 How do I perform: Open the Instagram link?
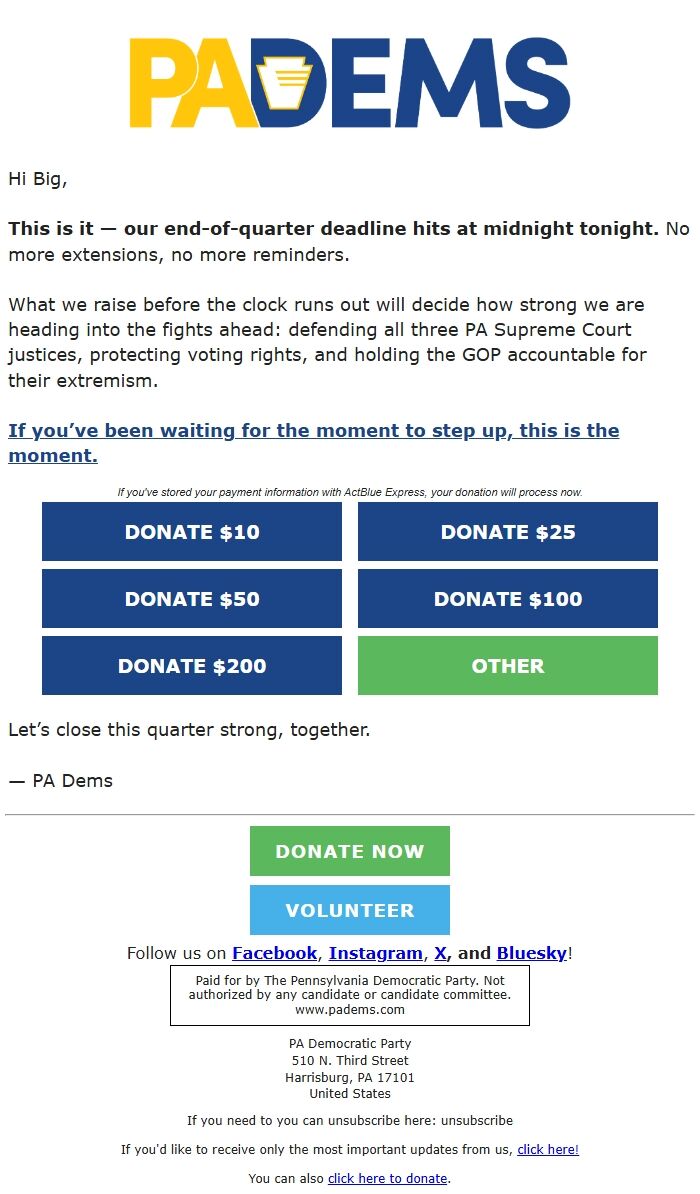375,953
